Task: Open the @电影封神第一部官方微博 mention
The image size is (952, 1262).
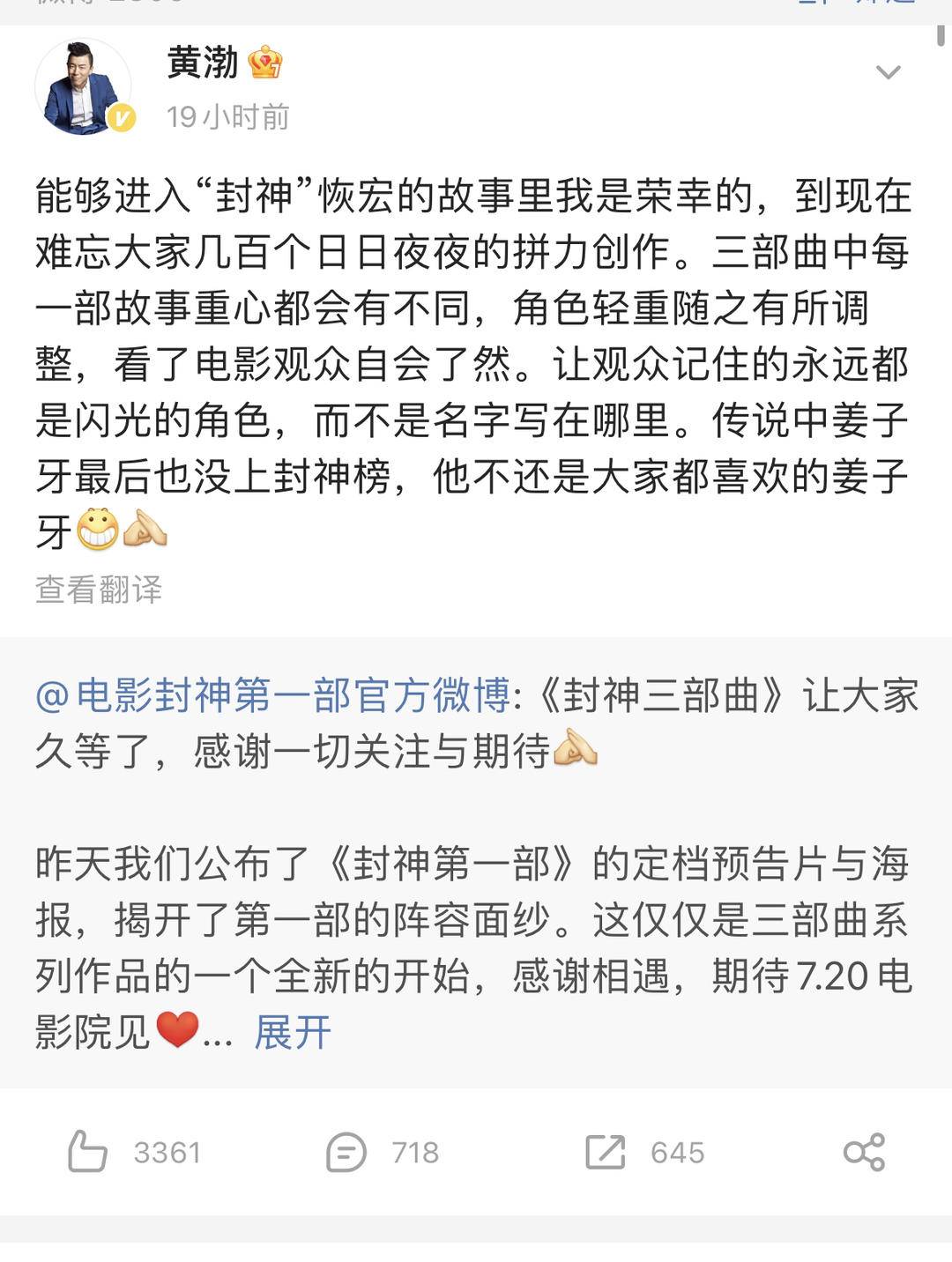Action: [272, 695]
